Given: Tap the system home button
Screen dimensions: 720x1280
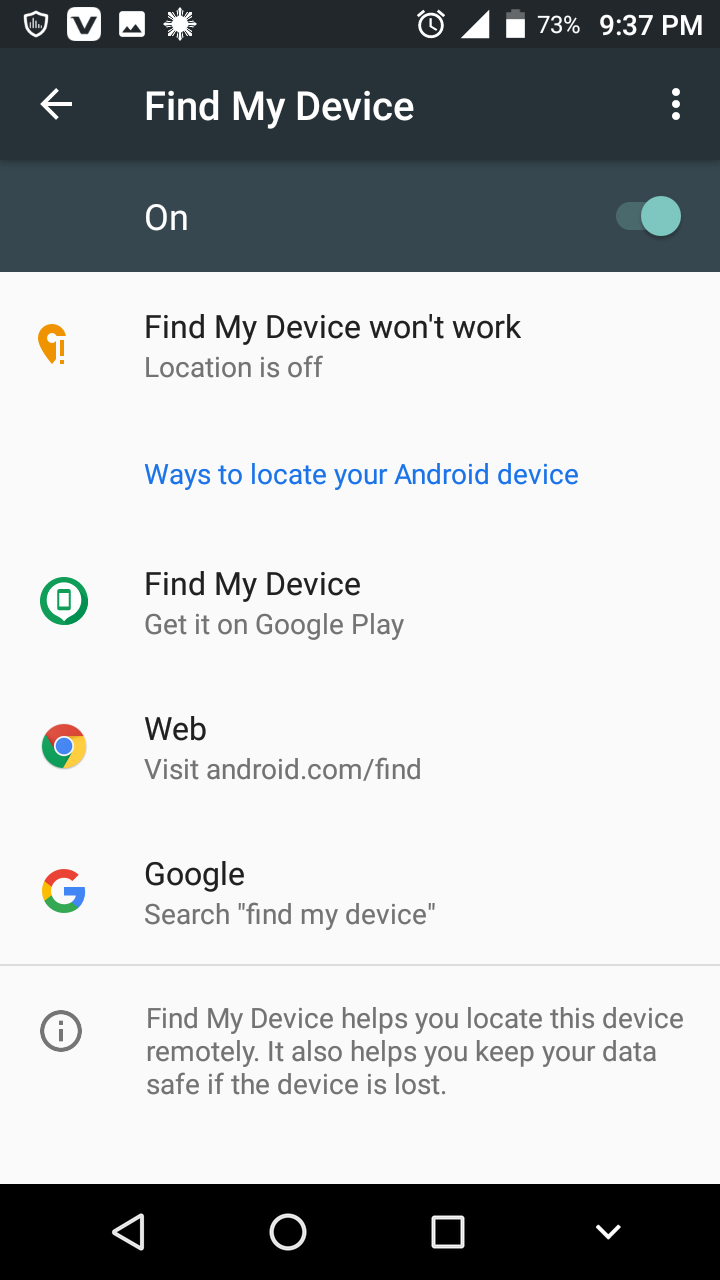Looking at the screenshot, I should click(288, 1231).
